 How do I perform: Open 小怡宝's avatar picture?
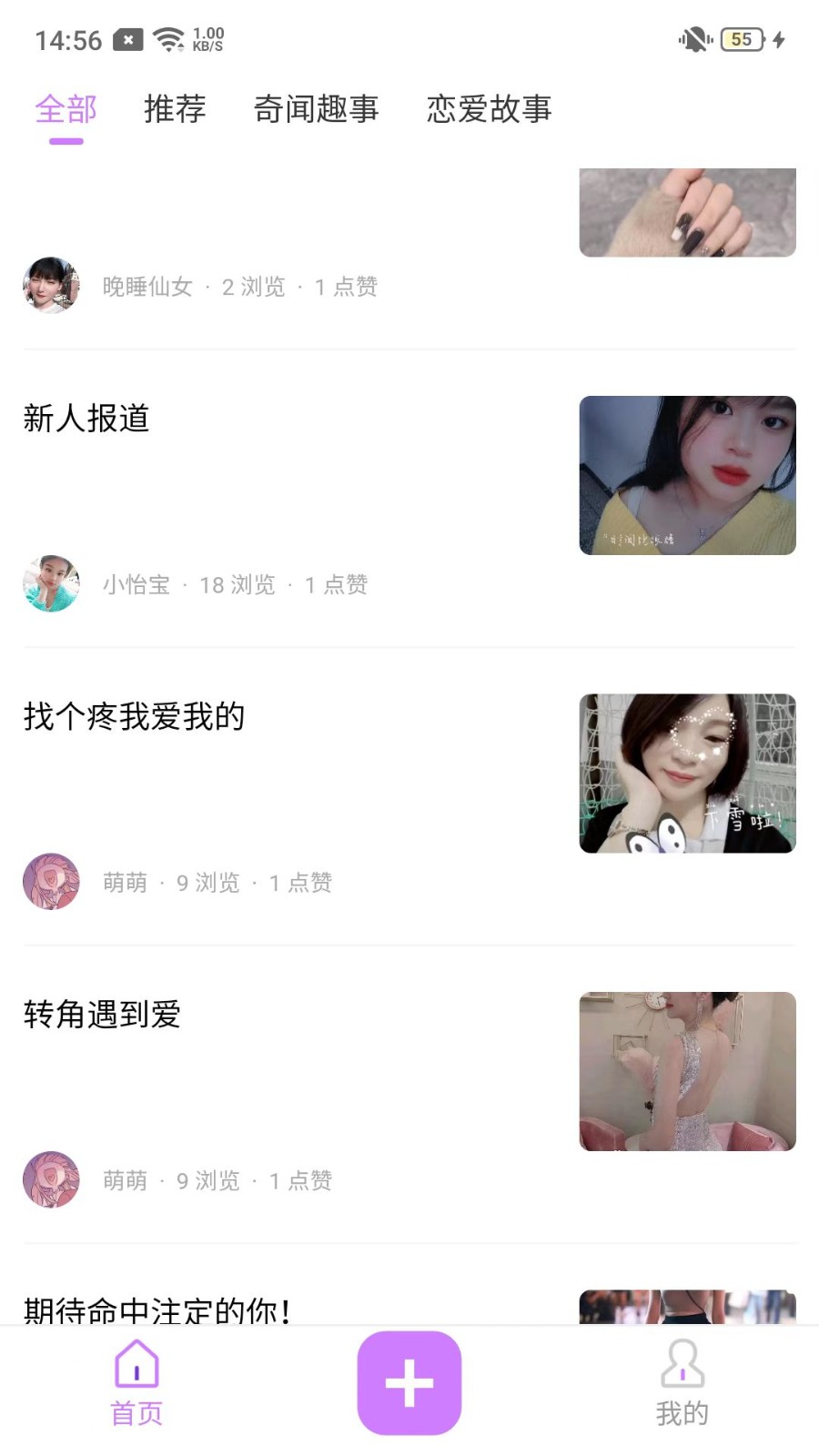click(x=51, y=584)
